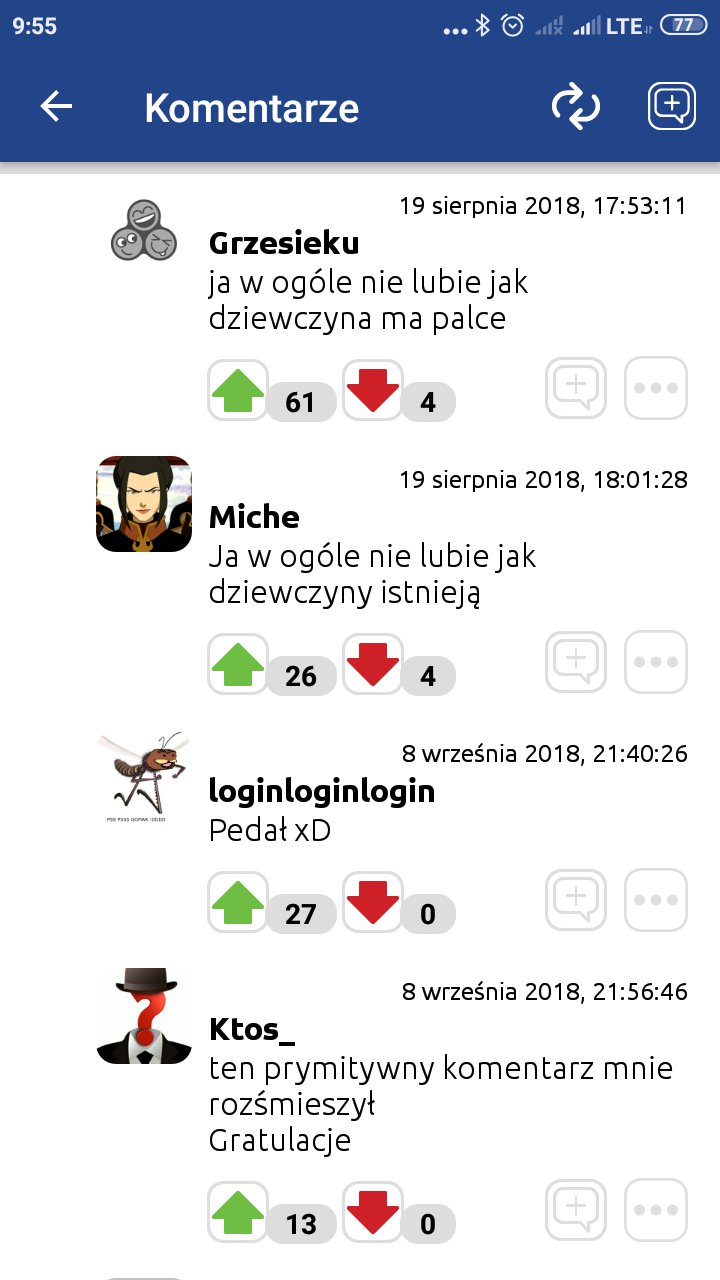Open more options for Ktos_ comment

656,1209
